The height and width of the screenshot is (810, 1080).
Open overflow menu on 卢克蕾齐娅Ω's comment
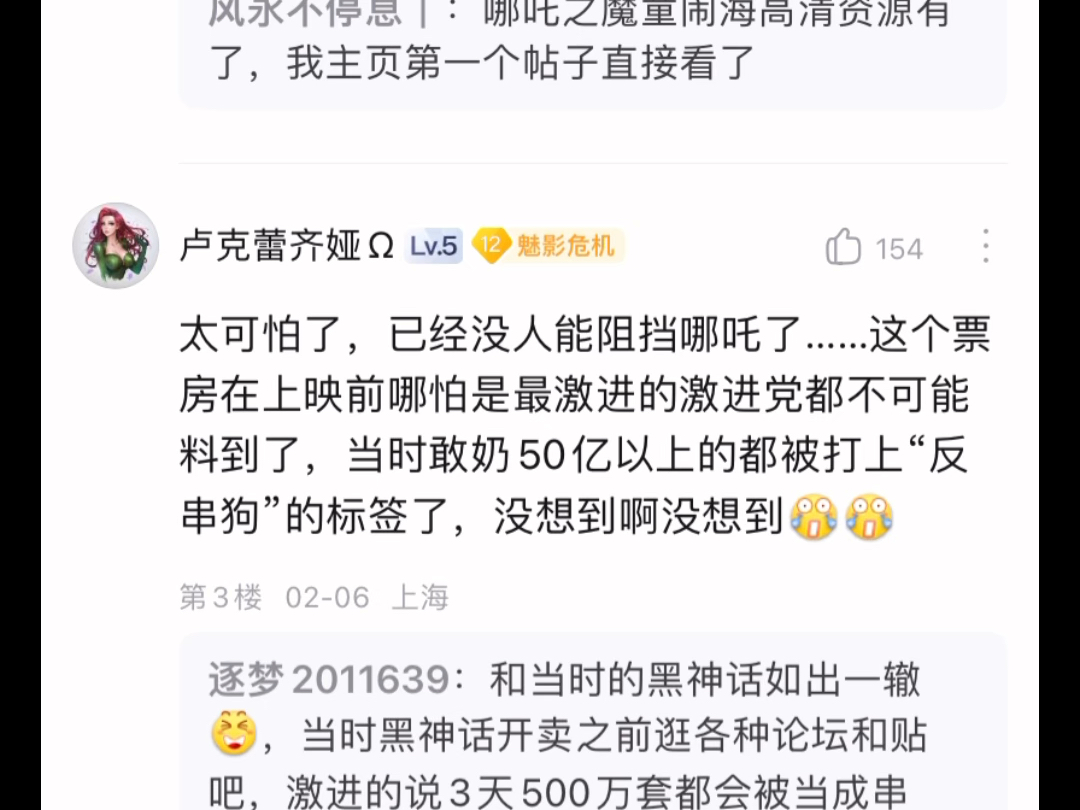(x=985, y=247)
